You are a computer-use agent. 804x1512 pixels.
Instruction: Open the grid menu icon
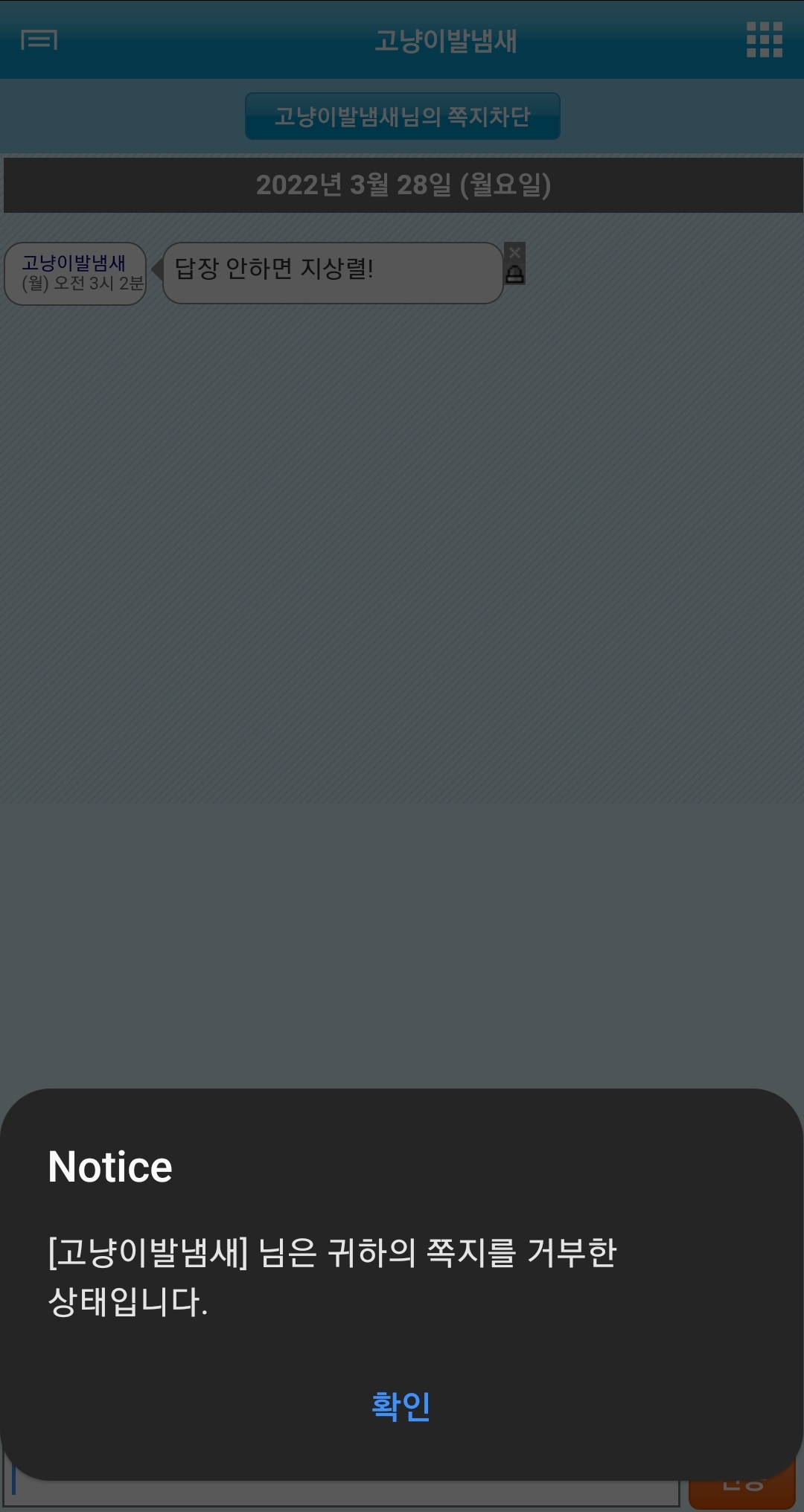(765, 39)
